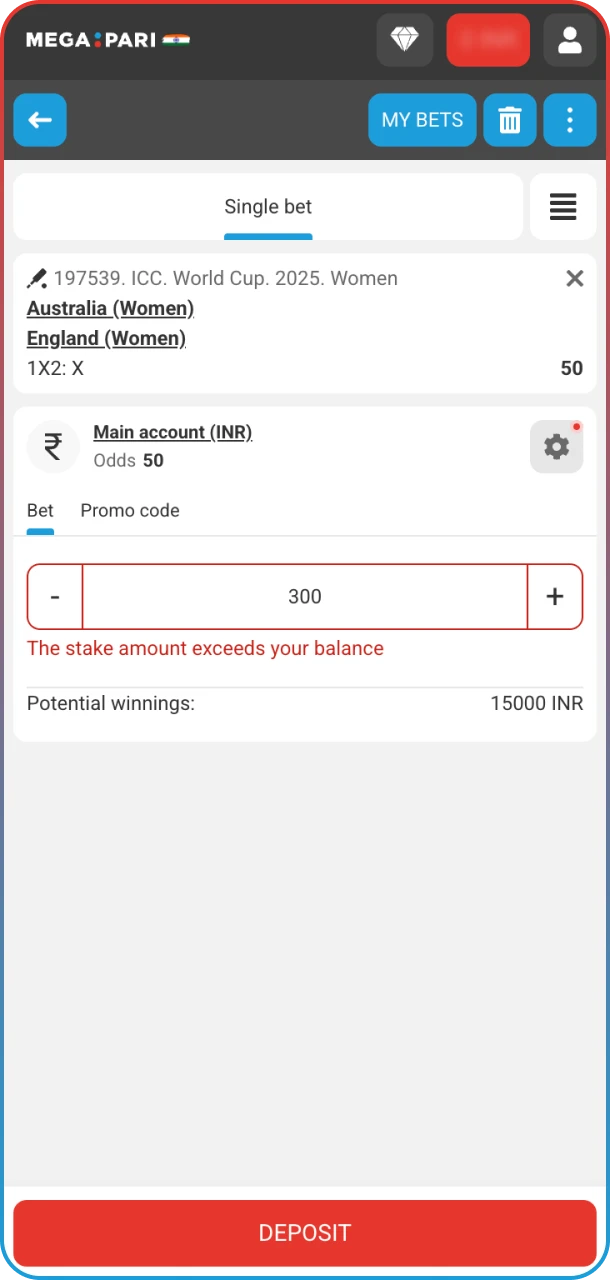Select the Bet tab
Screen dimensions: 610x1280
[40, 510]
